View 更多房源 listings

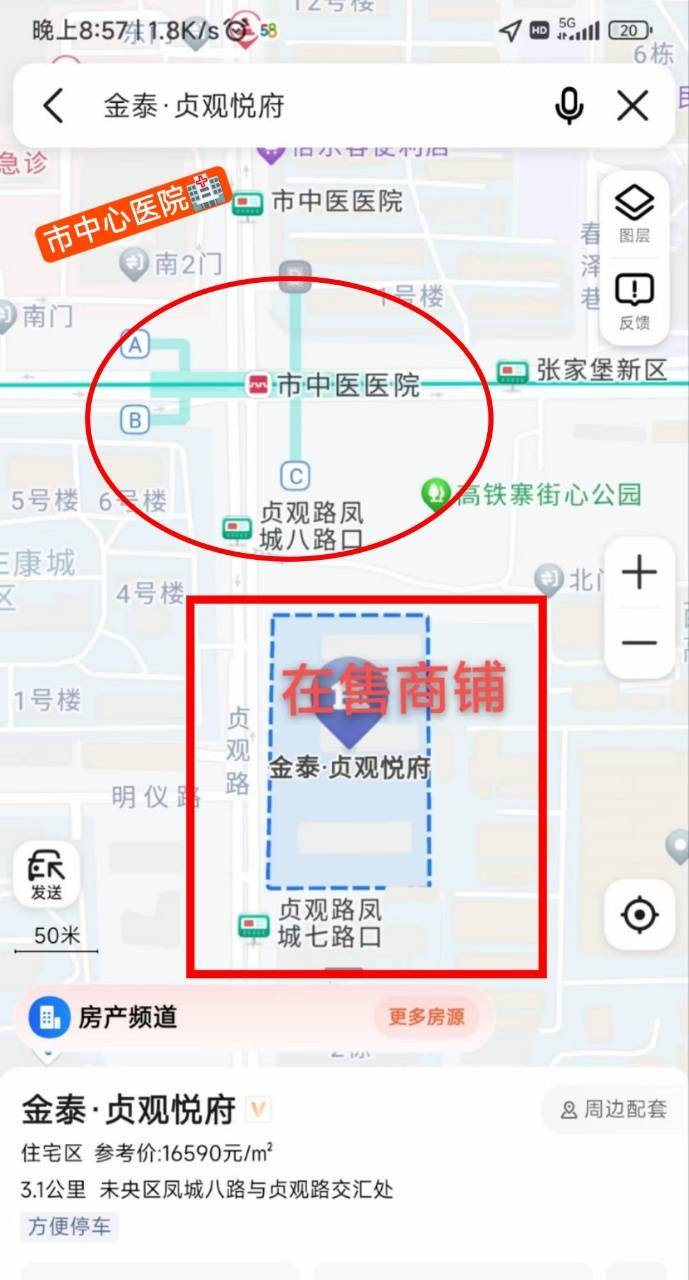tap(427, 1017)
